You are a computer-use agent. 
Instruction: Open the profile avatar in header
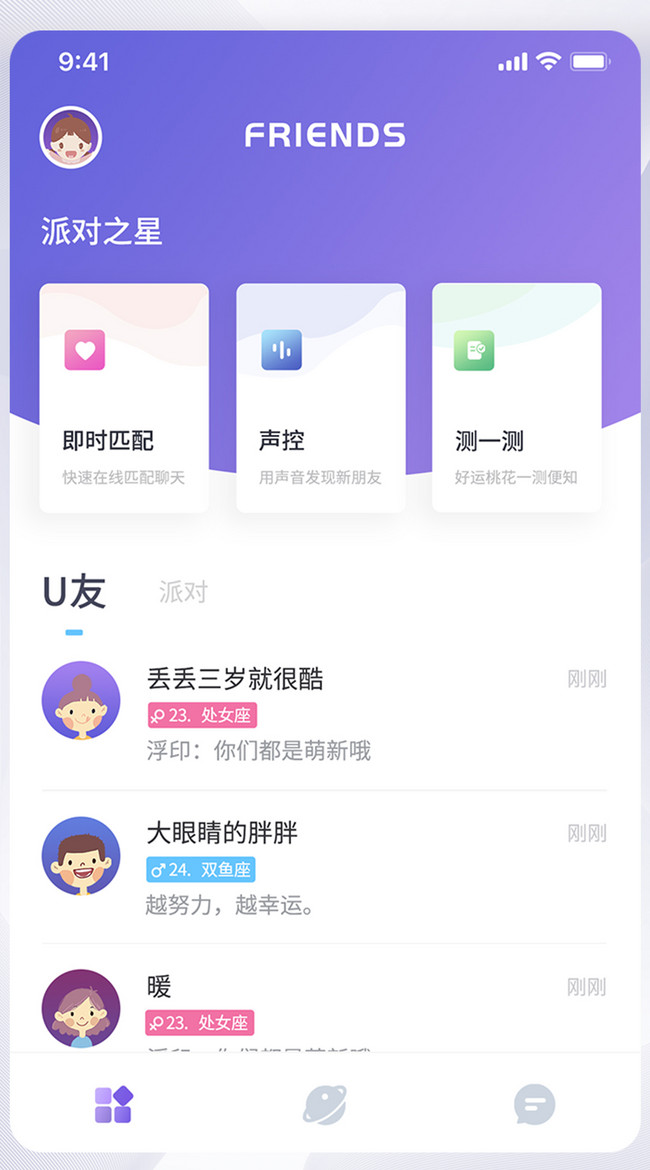click(x=71, y=137)
